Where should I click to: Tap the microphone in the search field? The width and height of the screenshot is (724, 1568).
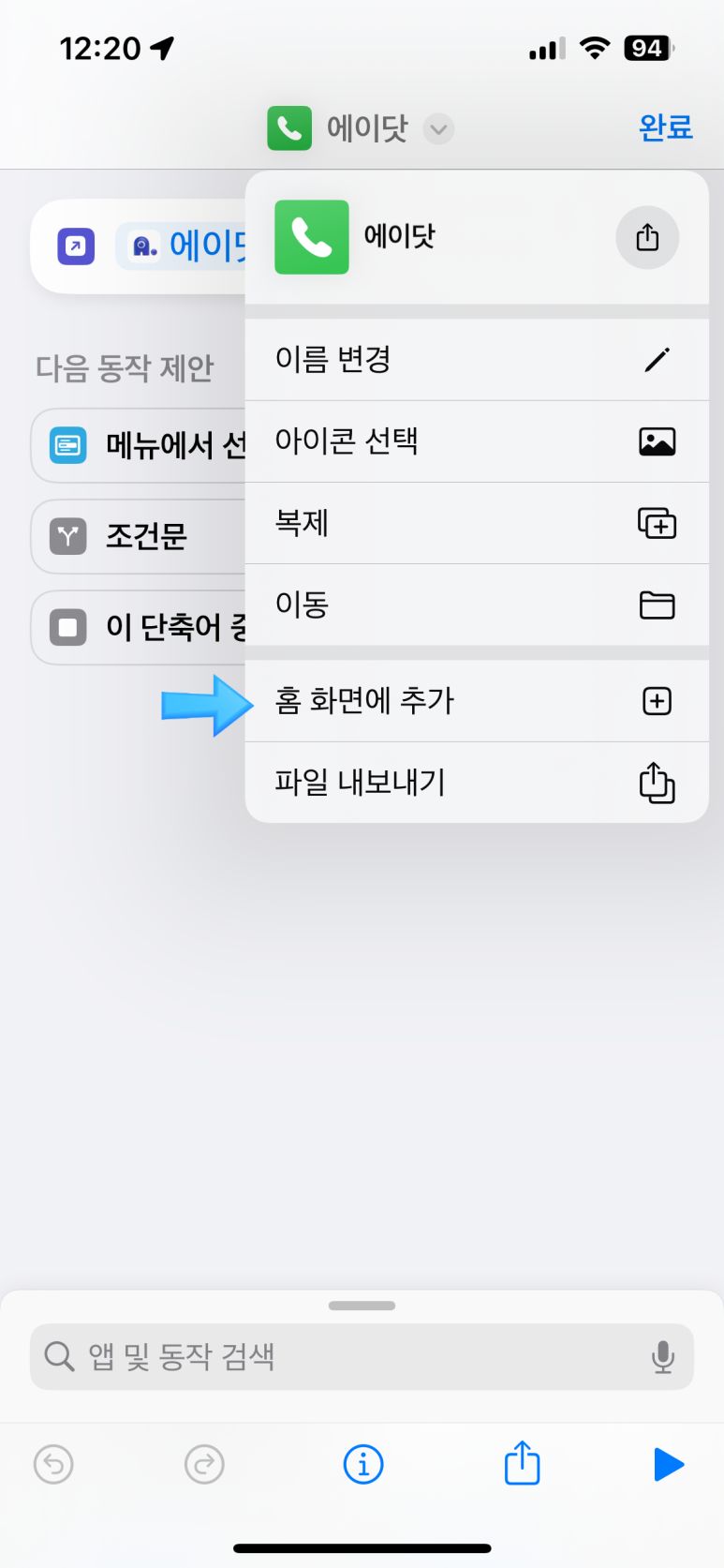click(663, 1356)
